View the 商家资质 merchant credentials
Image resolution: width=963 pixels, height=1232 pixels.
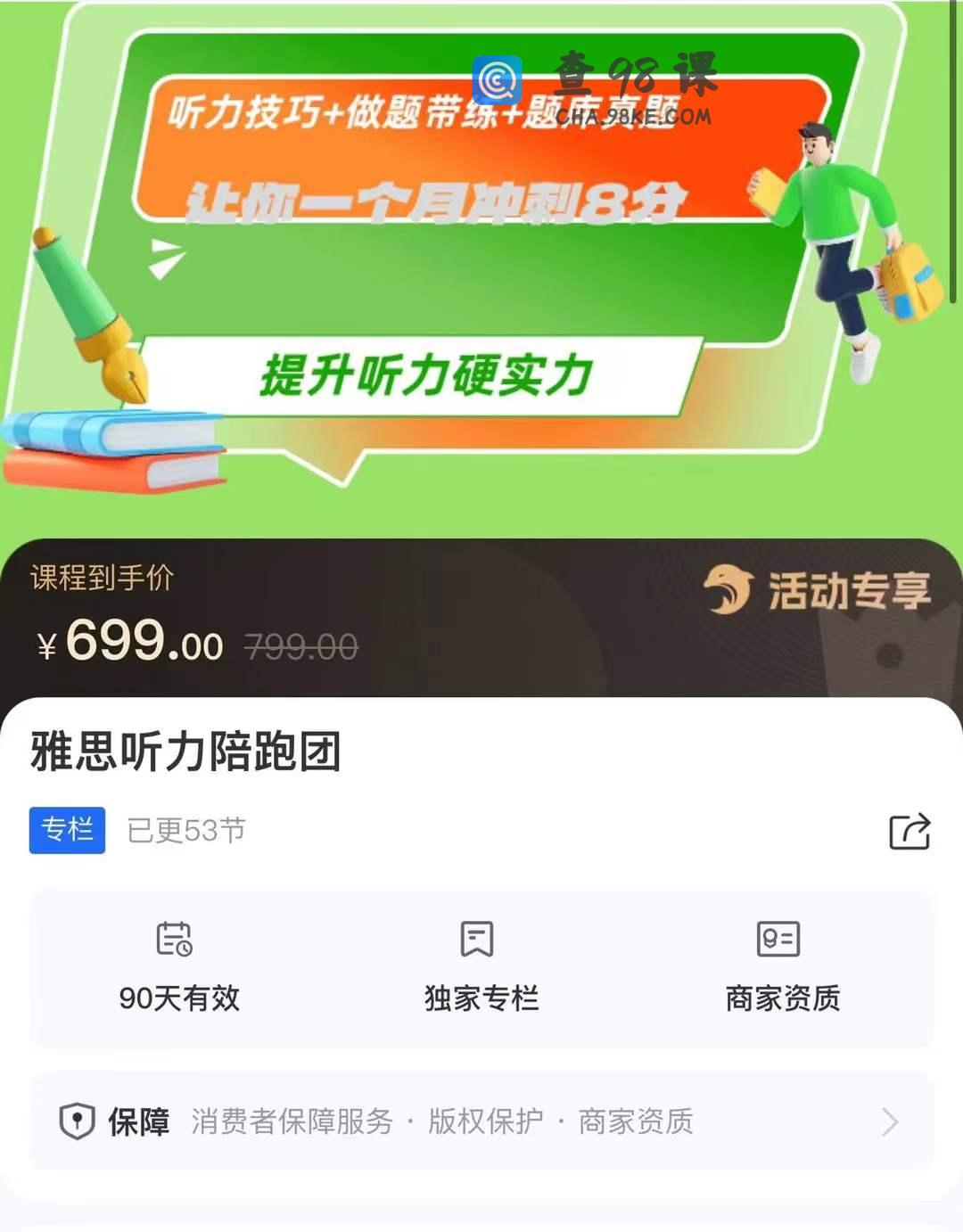(782, 967)
